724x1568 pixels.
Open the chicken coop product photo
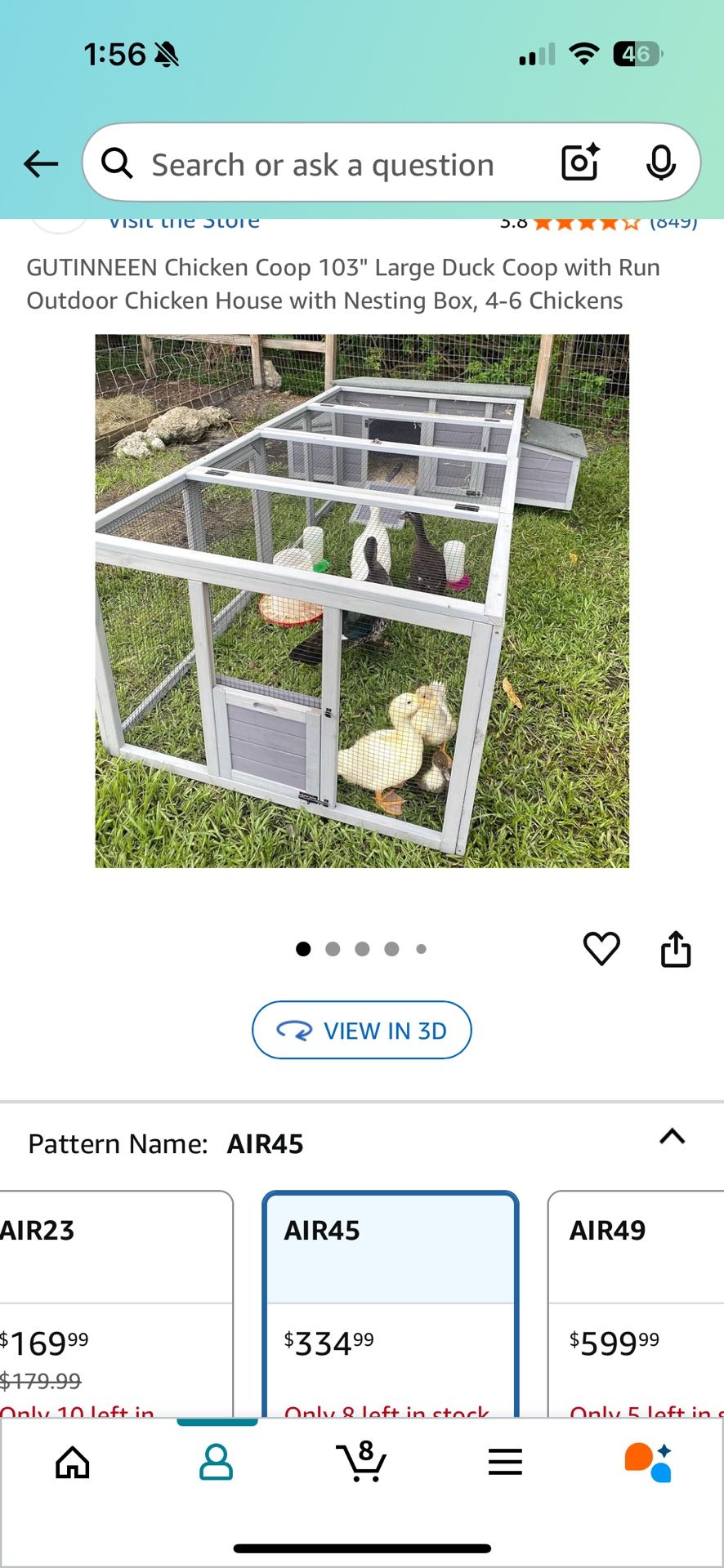(362, 600)
